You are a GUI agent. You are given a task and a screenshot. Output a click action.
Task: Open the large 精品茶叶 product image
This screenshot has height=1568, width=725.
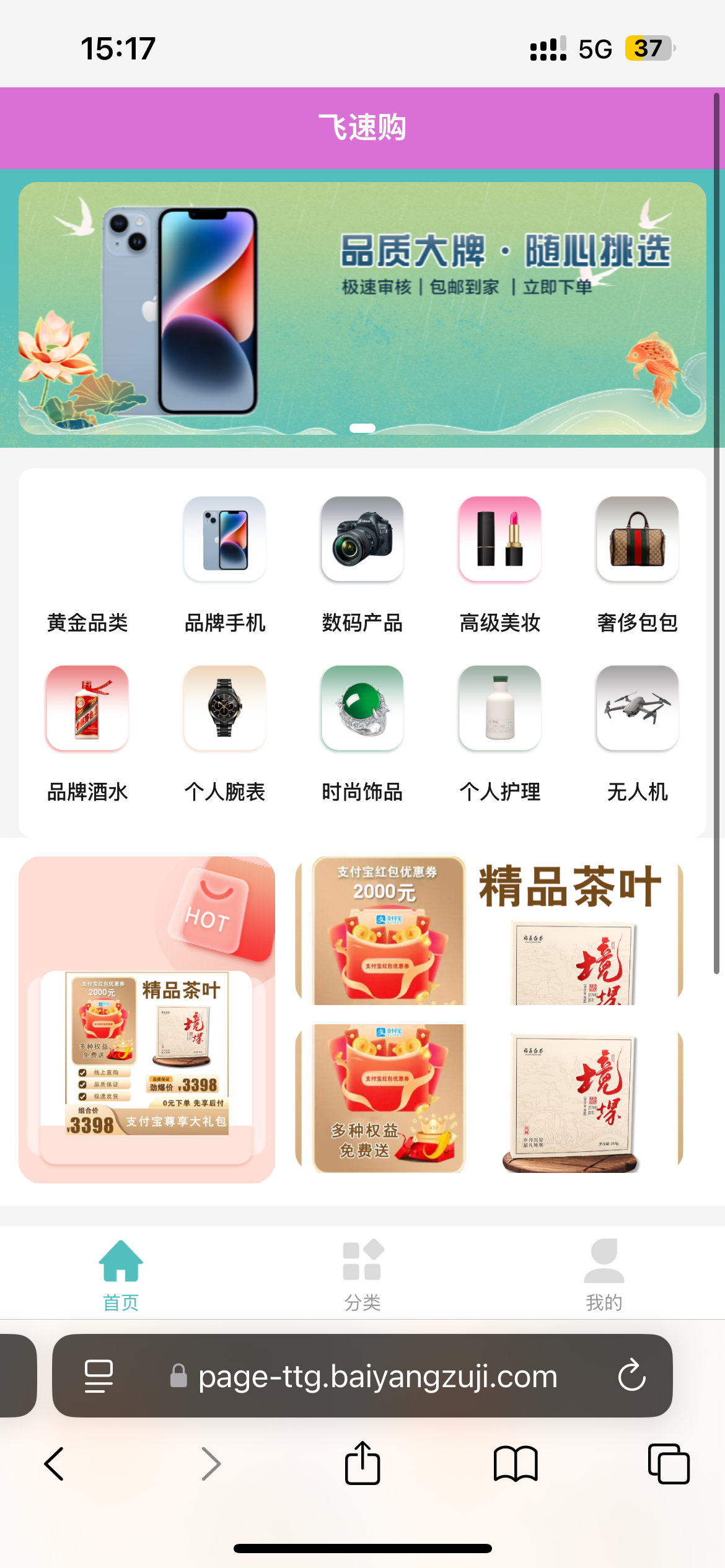pos(489,1014)
